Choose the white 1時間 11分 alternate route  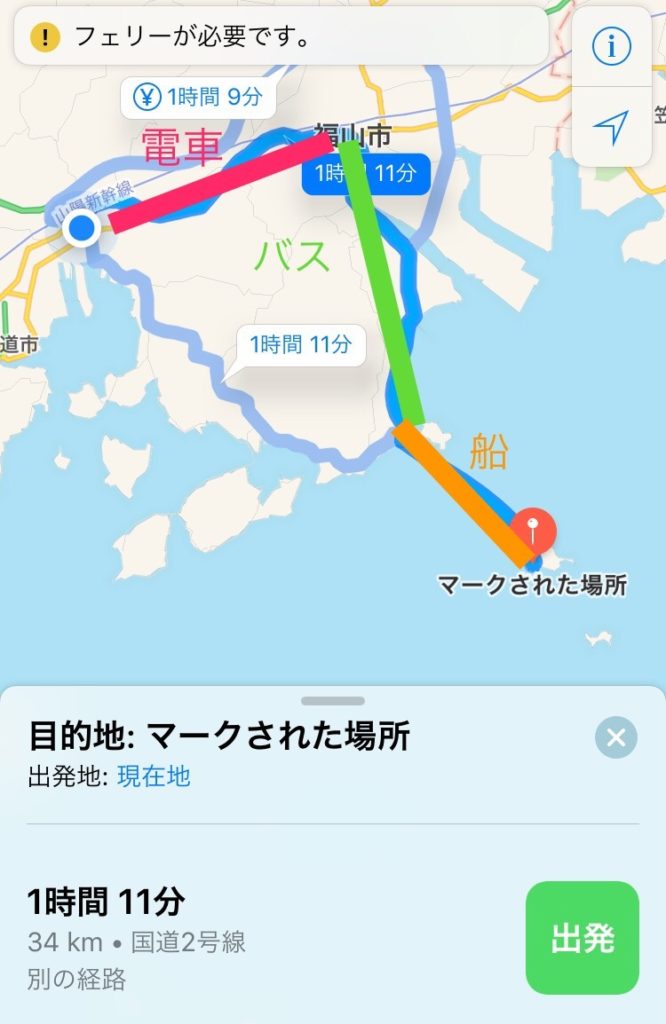tap(300, 345)
